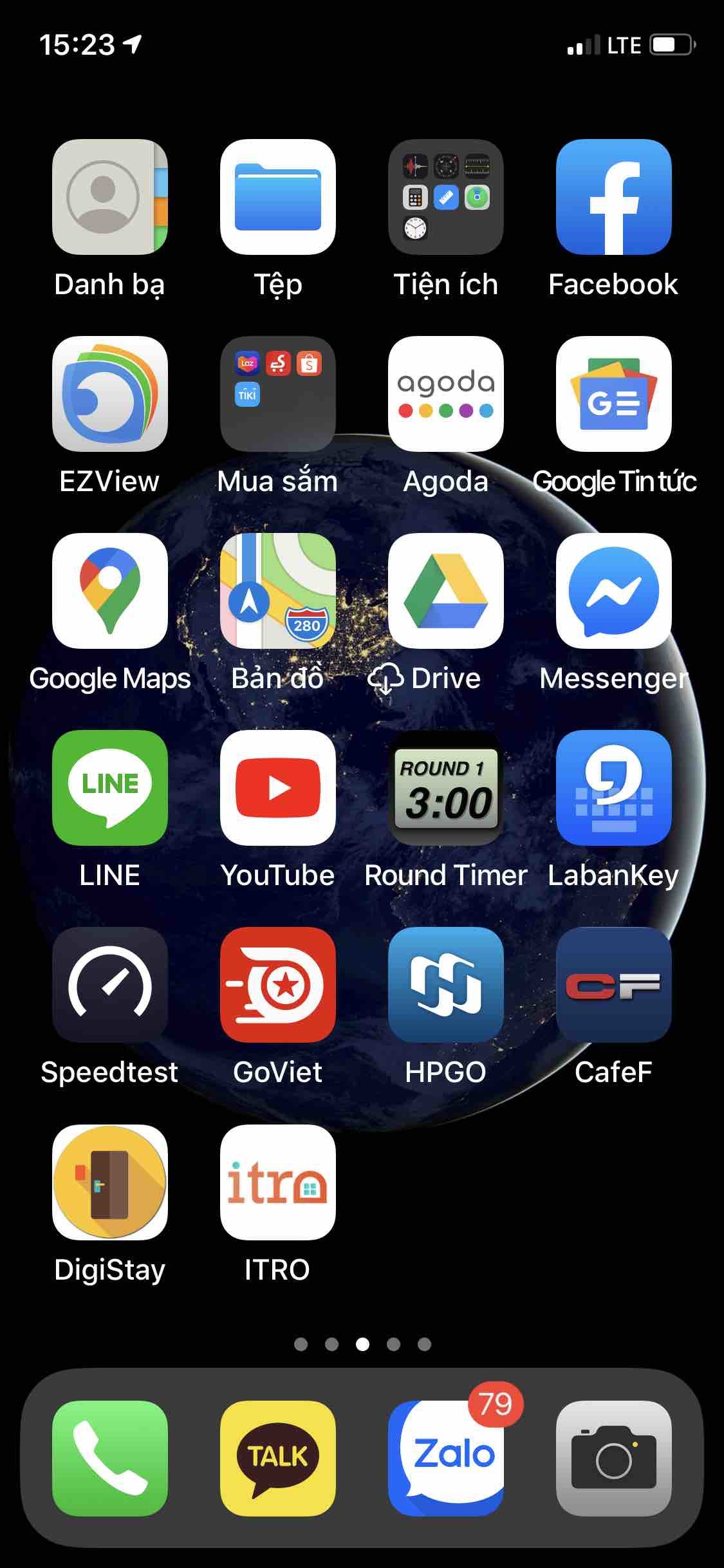
Task: Open Round Timer
Action: [x=446, y=788]
